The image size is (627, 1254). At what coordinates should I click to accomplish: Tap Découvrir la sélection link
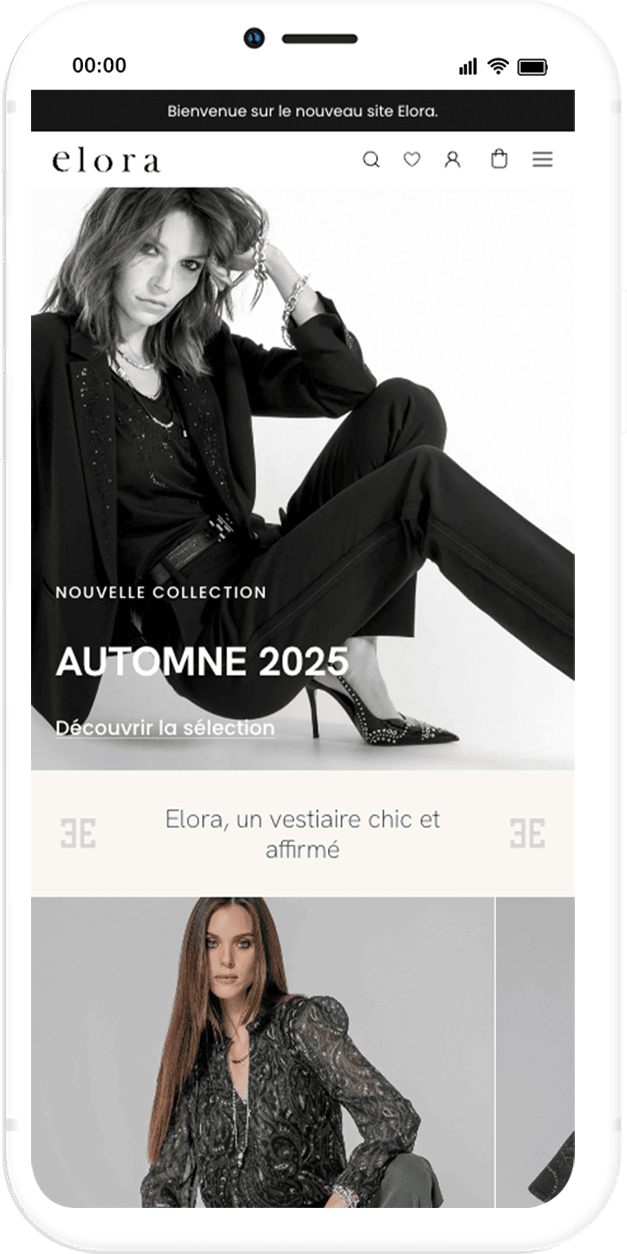click(x=165, y=728)
